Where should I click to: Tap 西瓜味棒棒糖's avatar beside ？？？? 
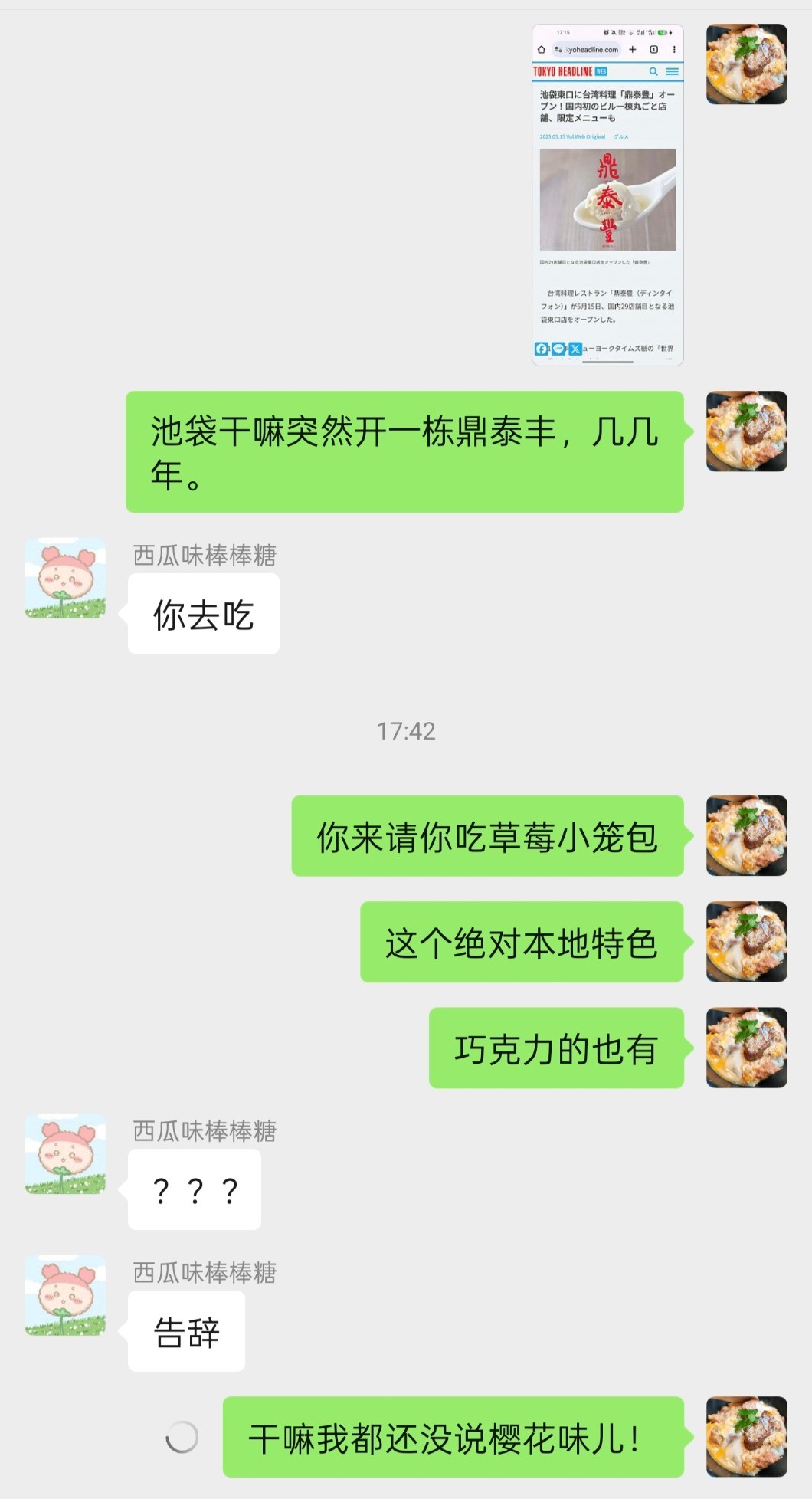click(x=65, y=1153)
